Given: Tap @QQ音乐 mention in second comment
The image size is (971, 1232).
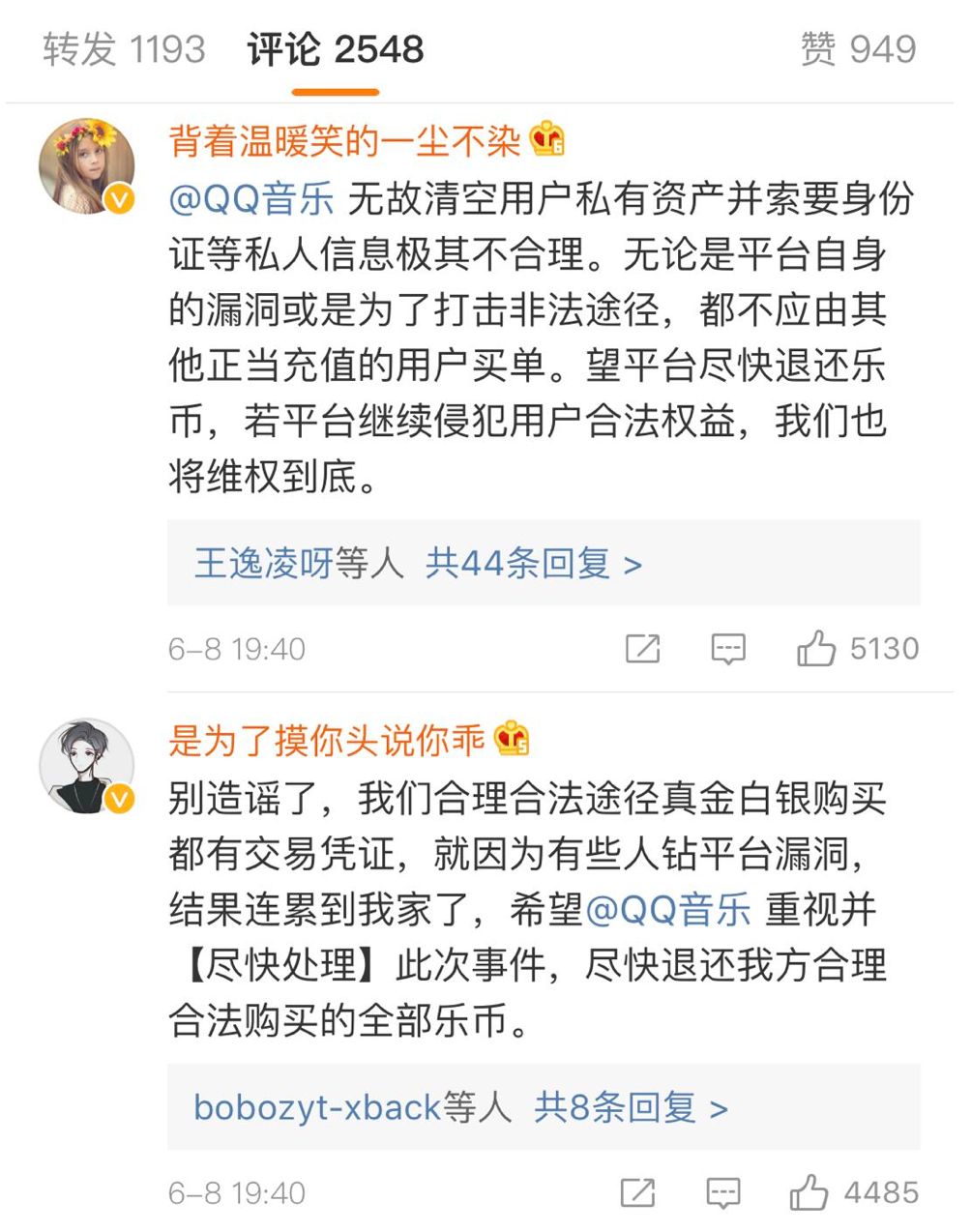Looking at the screenshot, I should click(669, 910).
